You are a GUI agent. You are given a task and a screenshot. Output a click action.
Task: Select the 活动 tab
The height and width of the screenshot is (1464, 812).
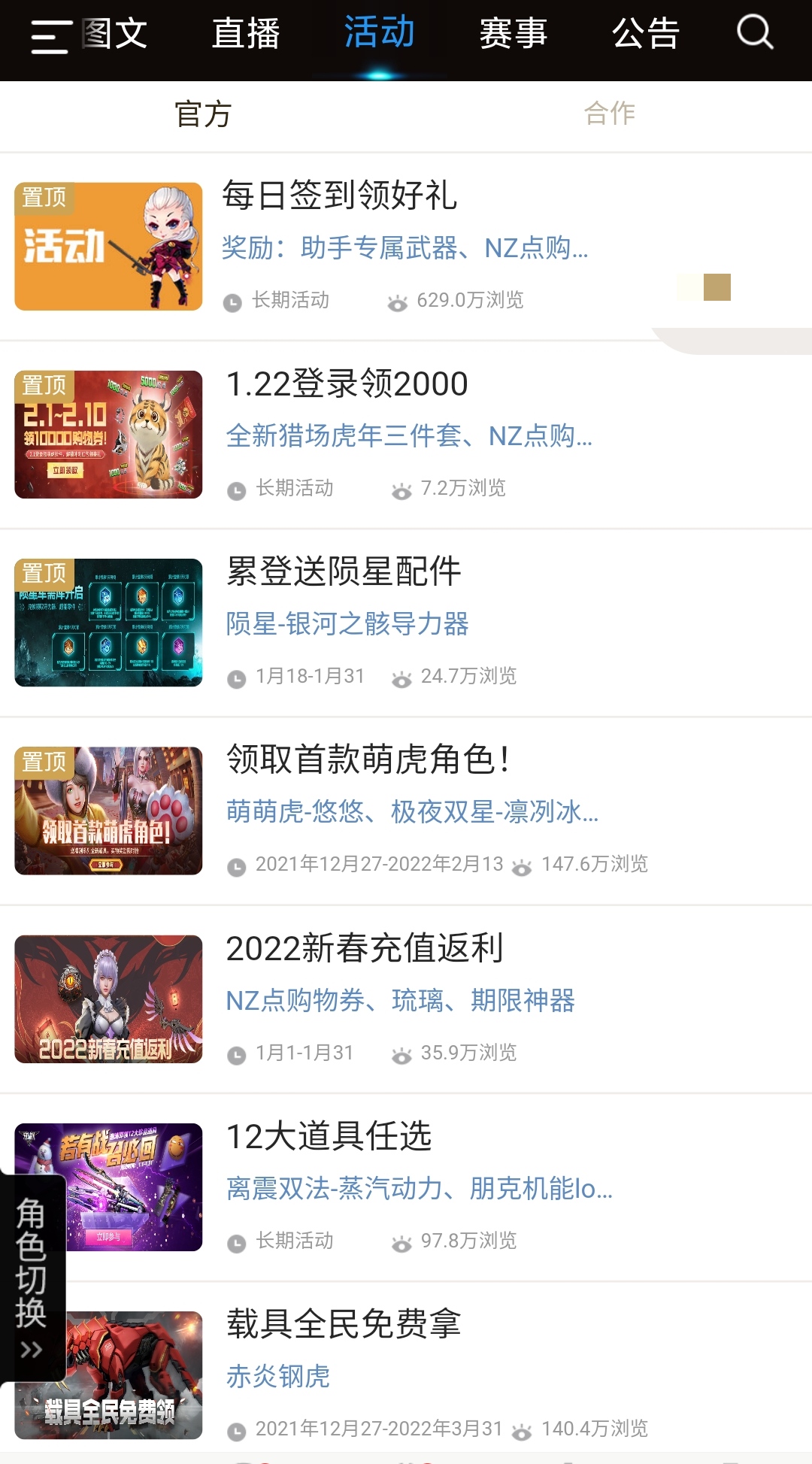click(379, 32)
